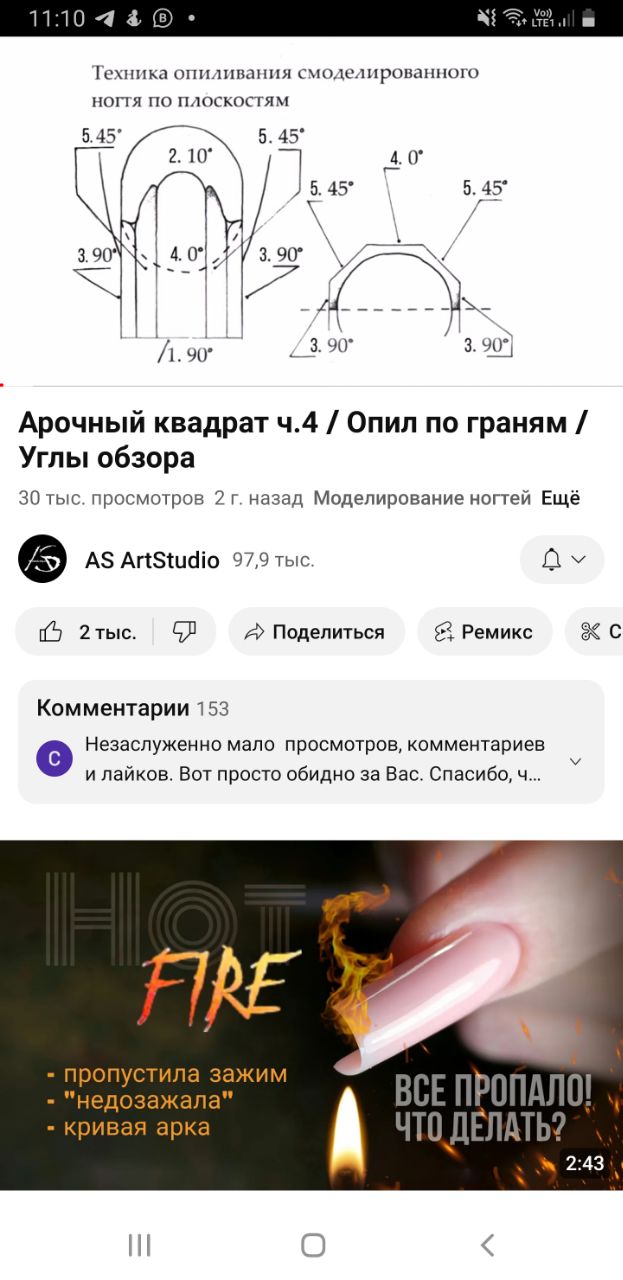
Task: Create a remix with "Ремикс"
Action: tap(484, 632)
